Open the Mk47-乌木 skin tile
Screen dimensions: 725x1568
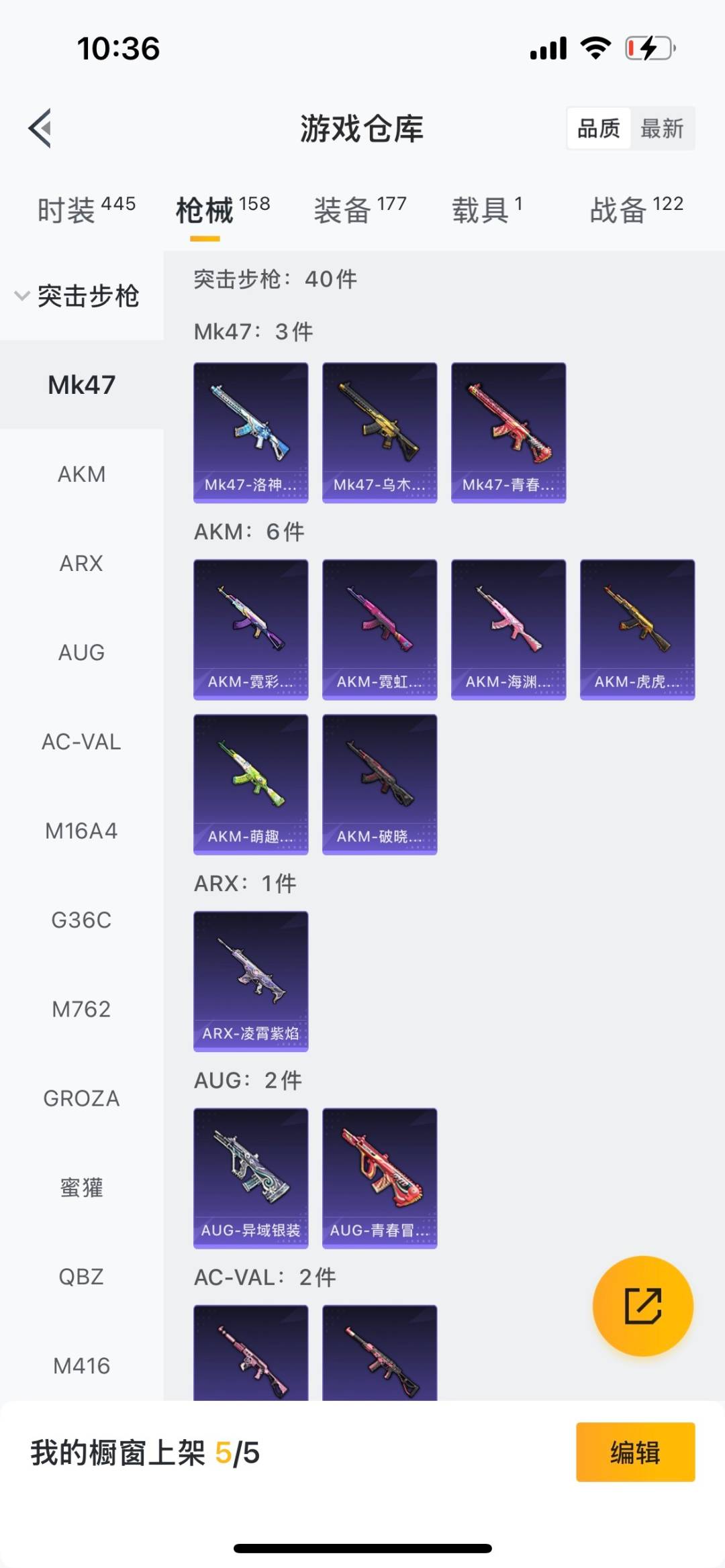pos(380,432)
